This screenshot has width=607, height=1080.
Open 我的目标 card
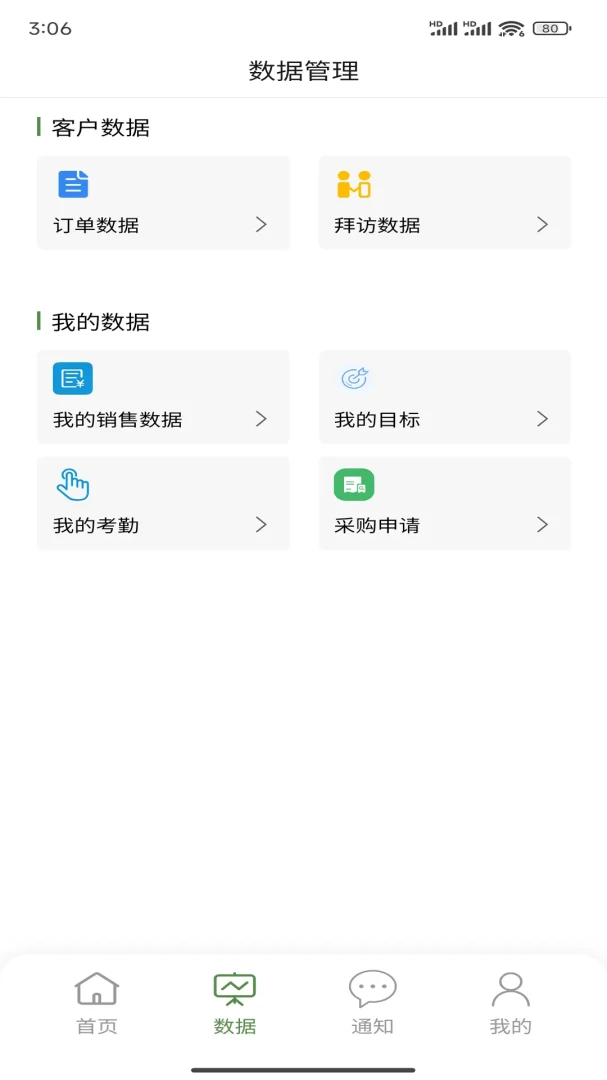click(444, 397)
